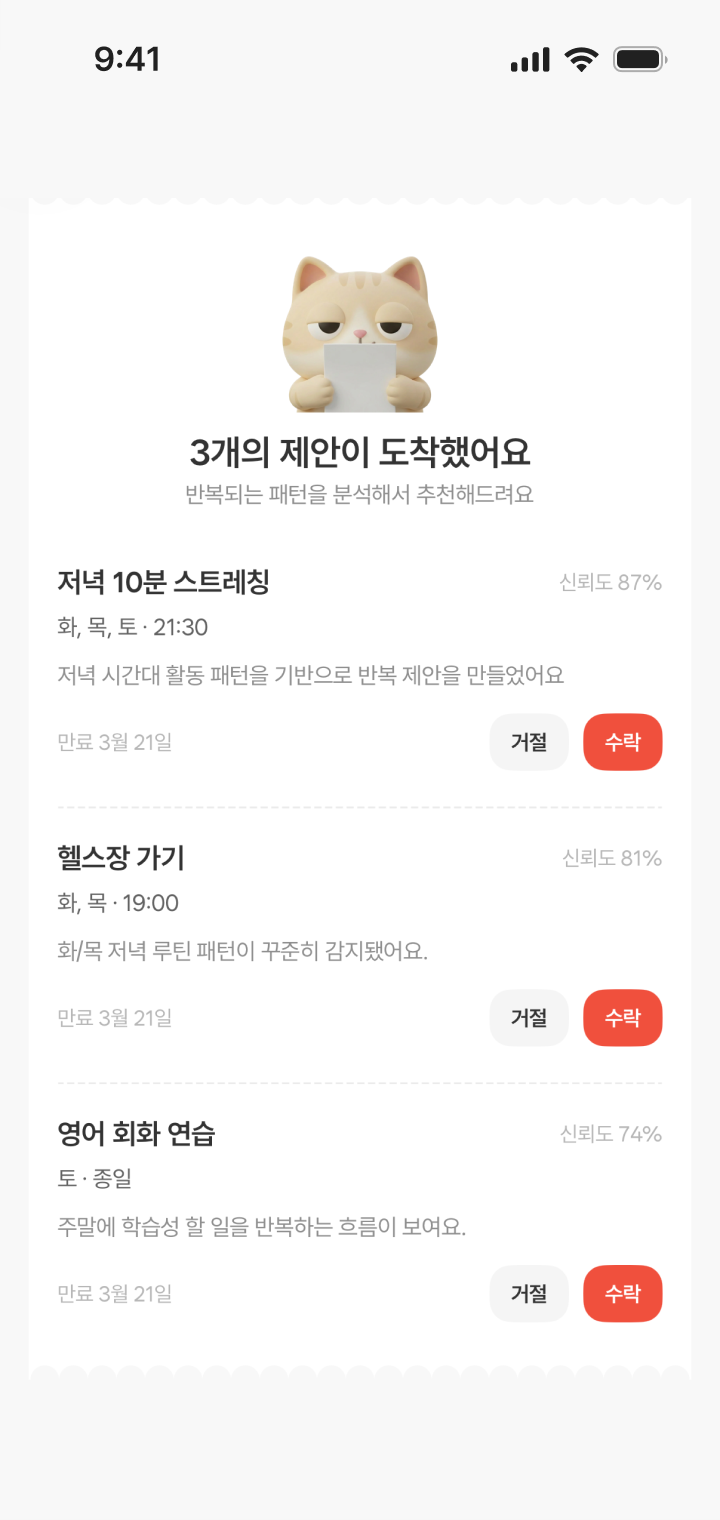
Task: Tap the battery indicator in the status bar
Action: (637, 60)
